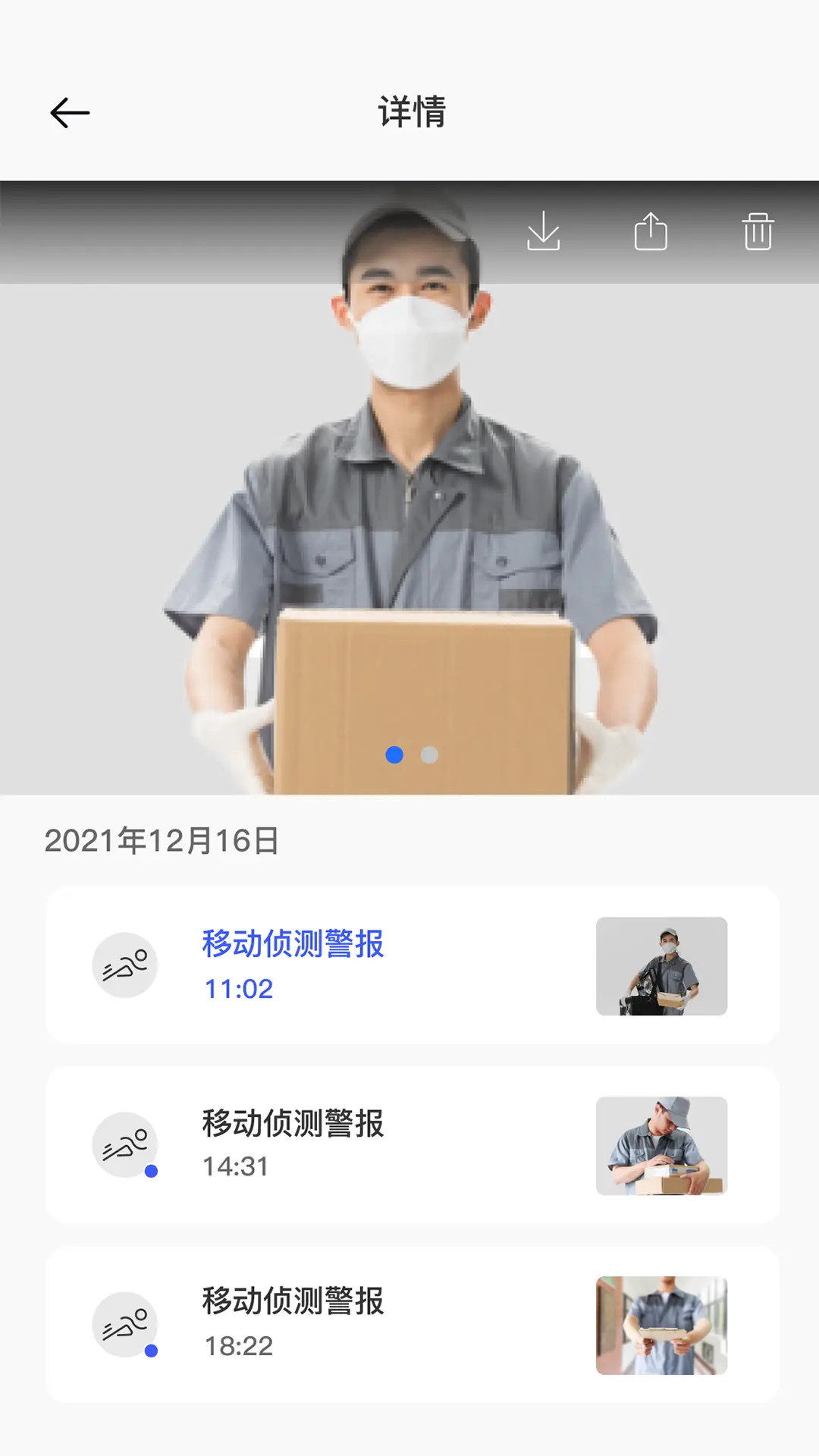The width and height of the screenshot is (819, 1456).
Task: Select the motion detection icon beside 18:22
Action: 126,1323
